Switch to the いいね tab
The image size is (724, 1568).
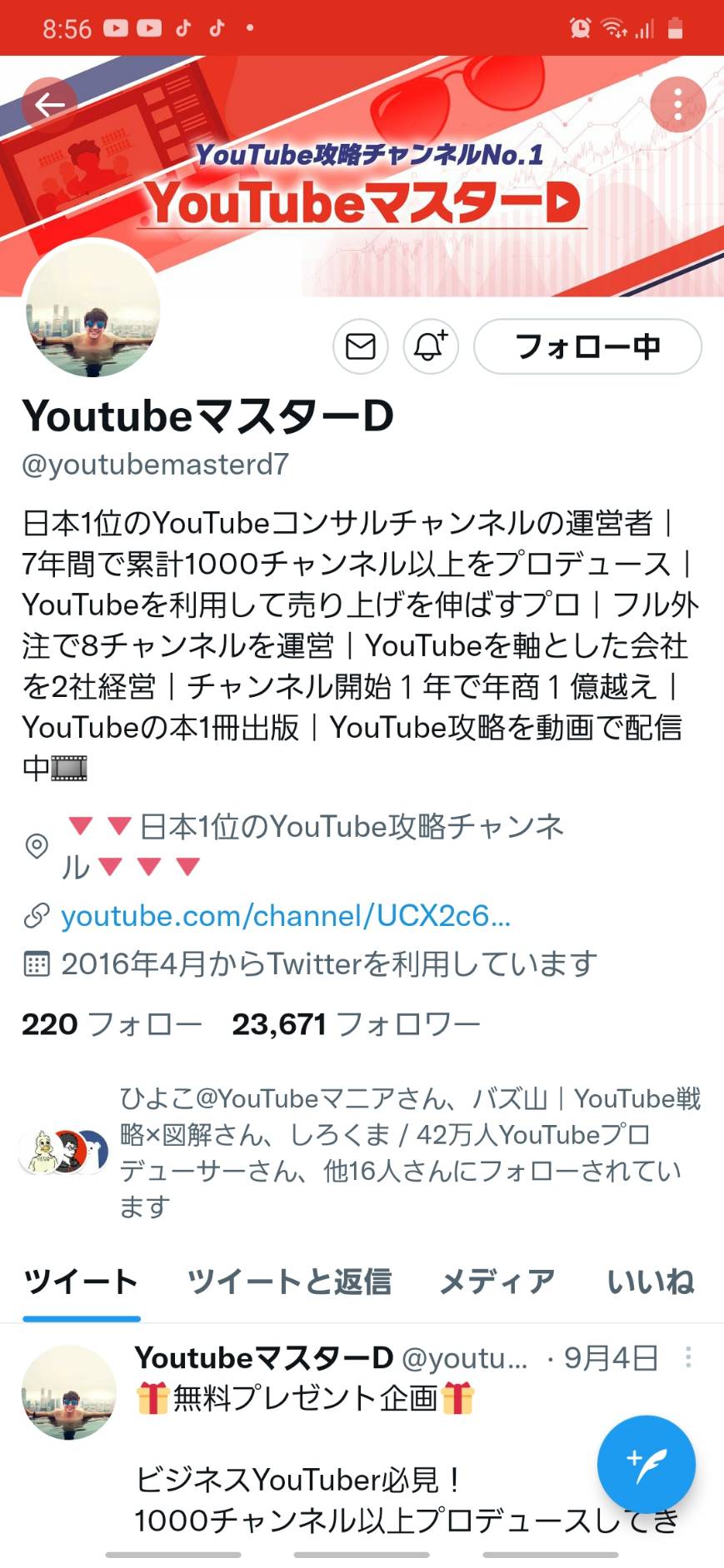click(x=650, y=1282)
